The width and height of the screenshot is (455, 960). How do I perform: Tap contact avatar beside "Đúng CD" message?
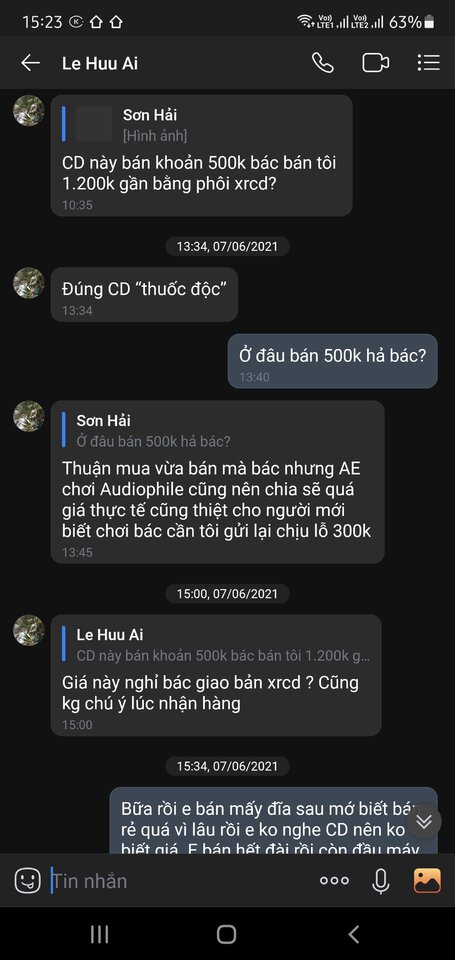[29, 283]
